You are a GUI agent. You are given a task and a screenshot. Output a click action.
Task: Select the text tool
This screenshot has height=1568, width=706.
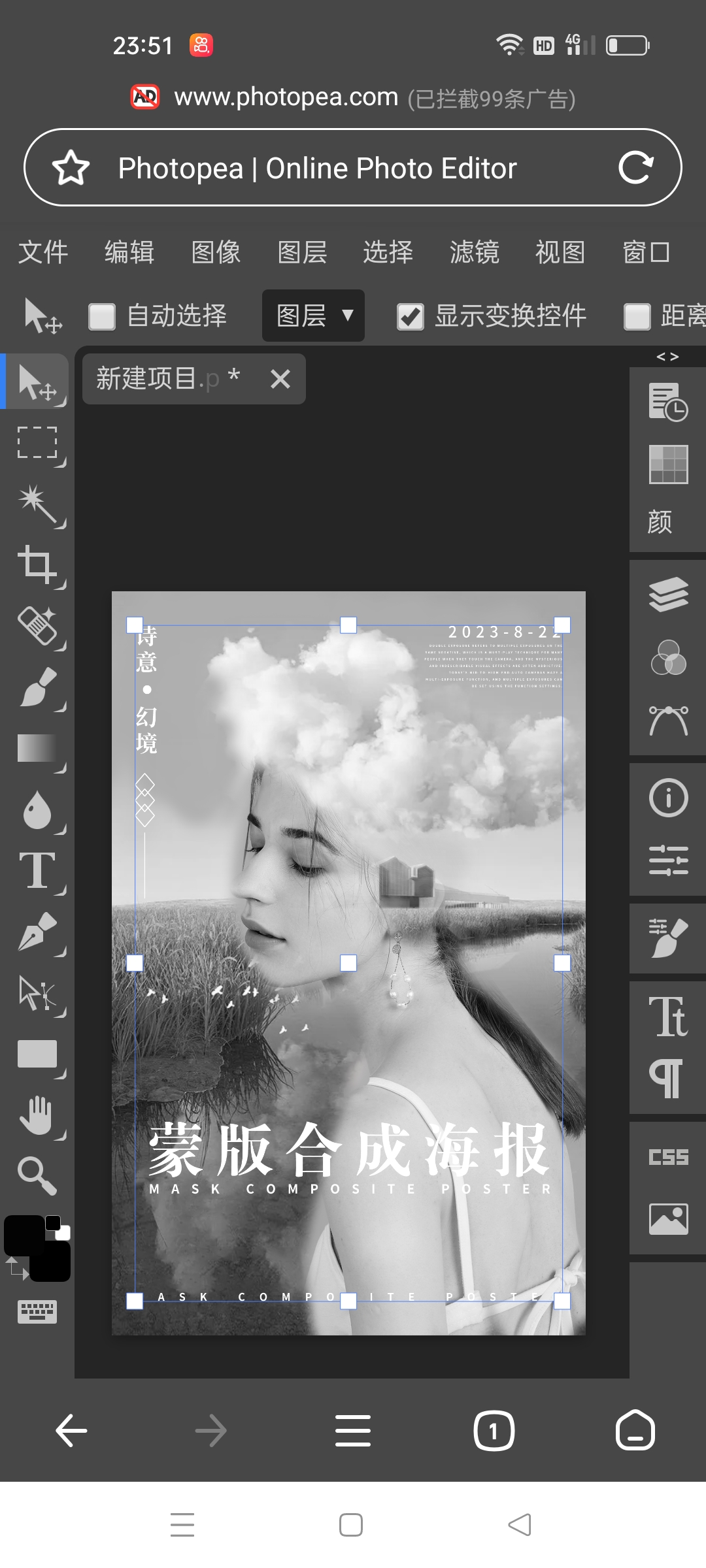37,870
